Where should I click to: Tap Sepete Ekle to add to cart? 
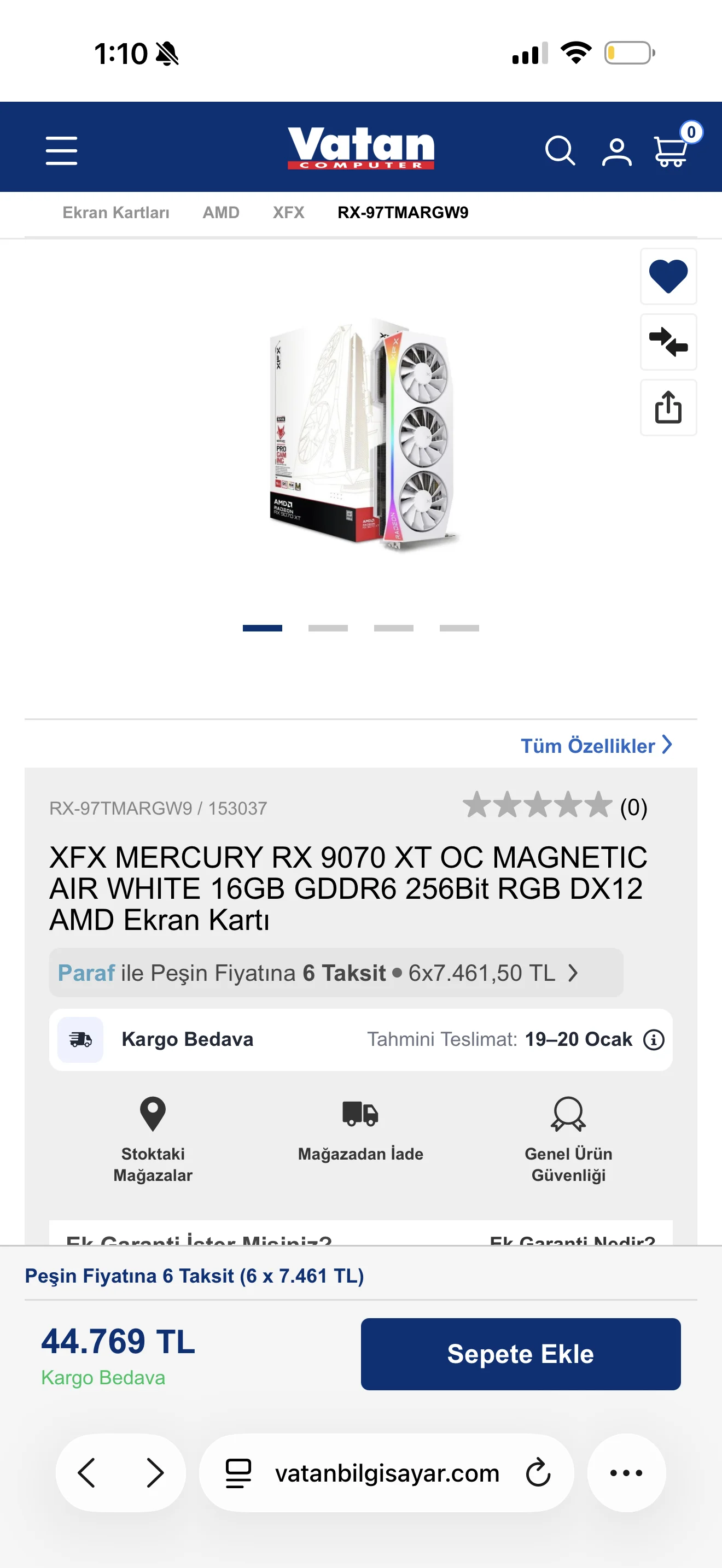pos(521,1354)
